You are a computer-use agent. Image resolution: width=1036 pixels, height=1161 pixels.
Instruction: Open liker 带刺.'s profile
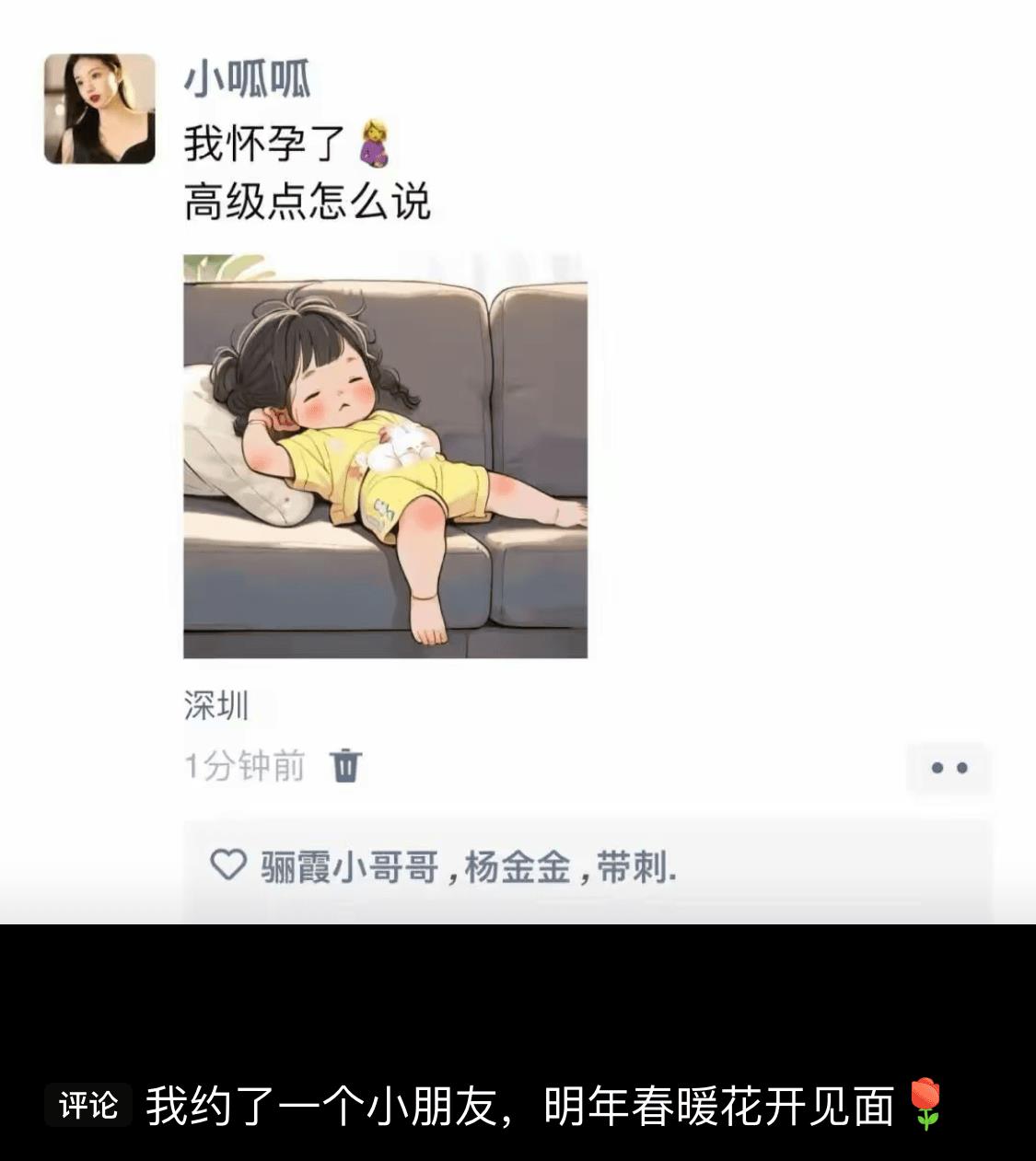(x=636, y=867)
